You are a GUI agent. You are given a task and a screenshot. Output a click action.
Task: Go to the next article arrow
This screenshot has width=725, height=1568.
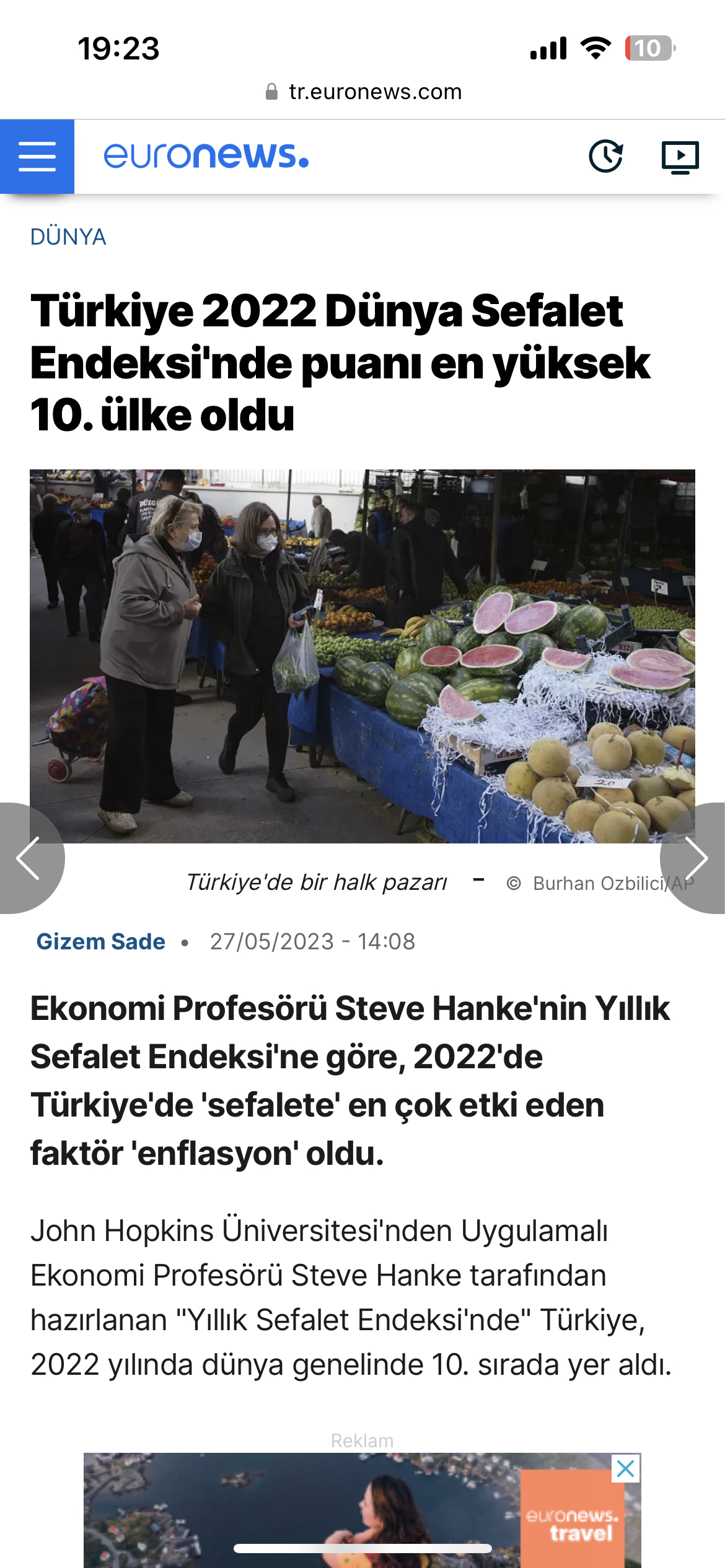696,858
